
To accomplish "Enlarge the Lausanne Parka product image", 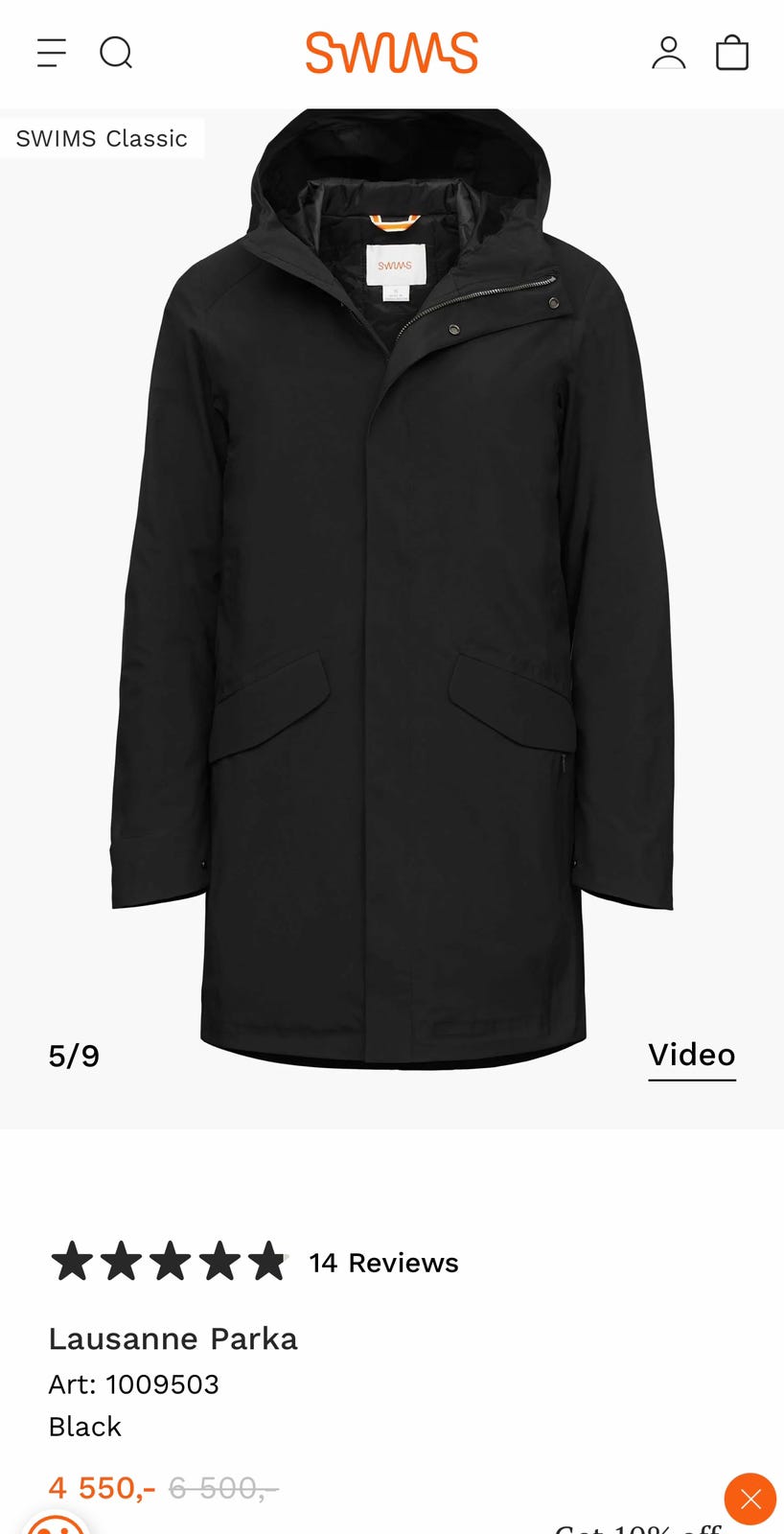I will coord(392,594).
